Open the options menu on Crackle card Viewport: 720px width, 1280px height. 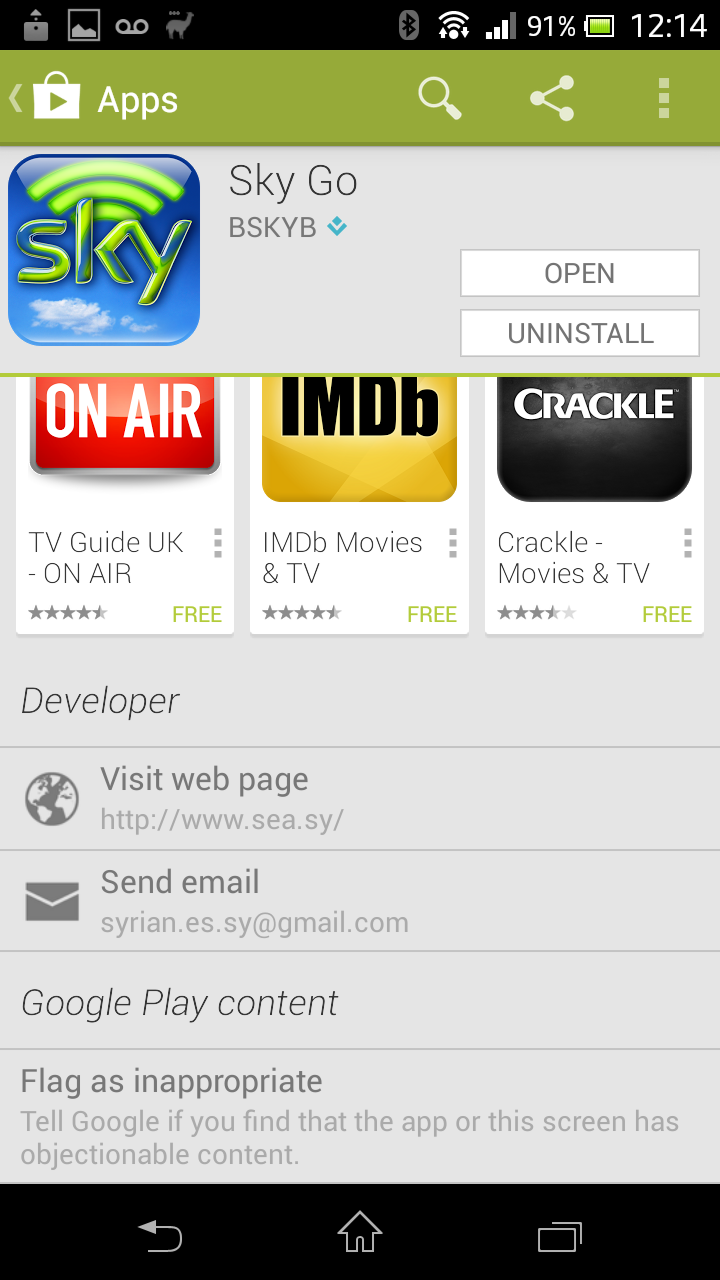(x=687, y=543)
